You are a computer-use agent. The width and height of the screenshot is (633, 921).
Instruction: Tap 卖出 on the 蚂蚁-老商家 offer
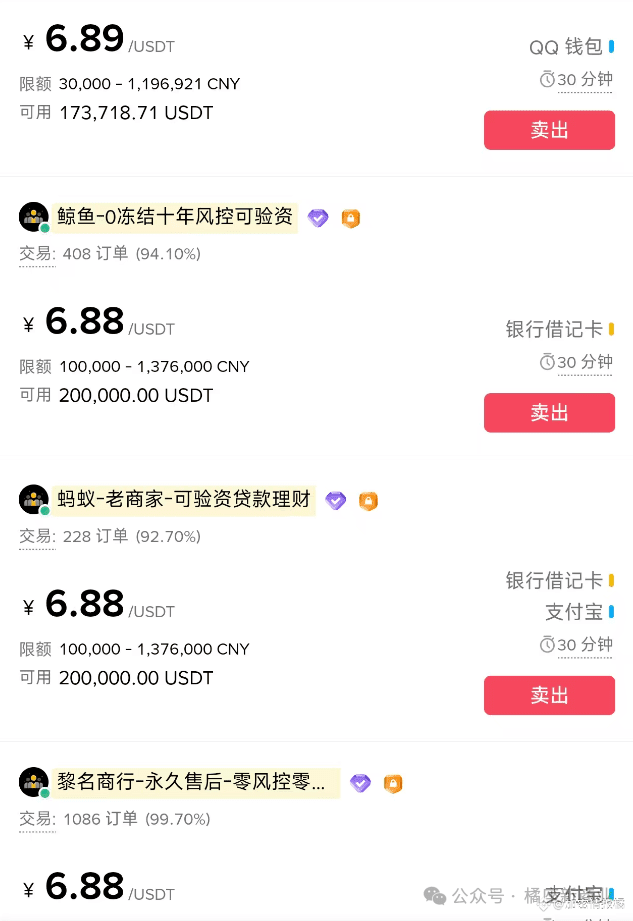(x=549, y=696)
